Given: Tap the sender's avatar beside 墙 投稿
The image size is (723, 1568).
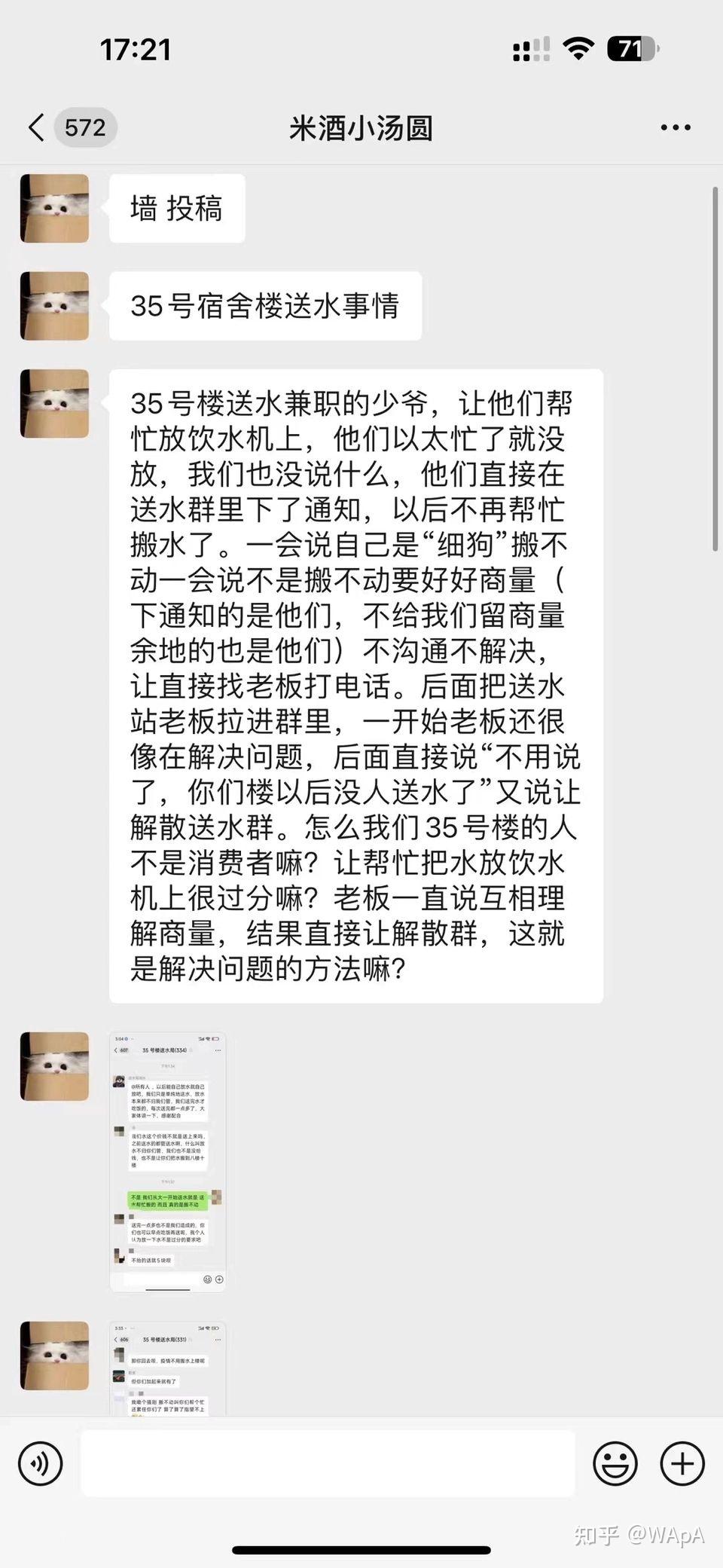Looking at the screenshot, I should [54, 209].
